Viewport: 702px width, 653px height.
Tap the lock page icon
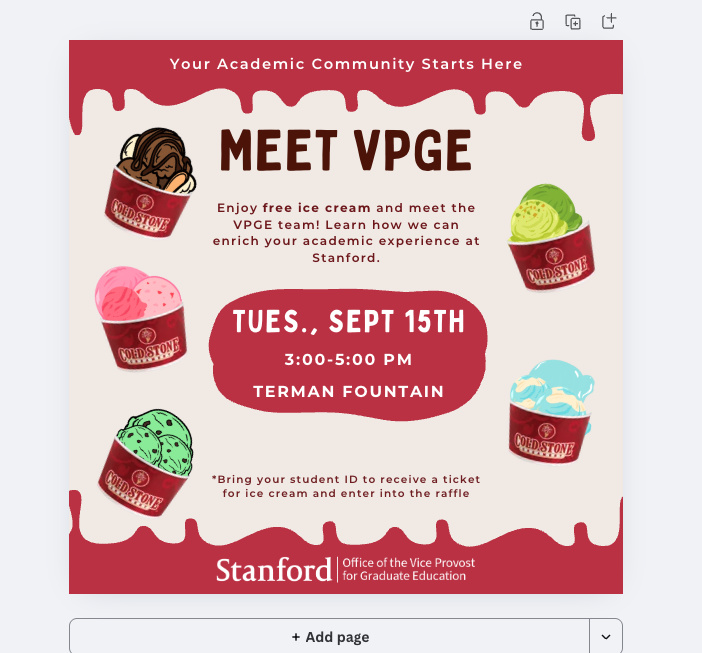tap(537, 21)
